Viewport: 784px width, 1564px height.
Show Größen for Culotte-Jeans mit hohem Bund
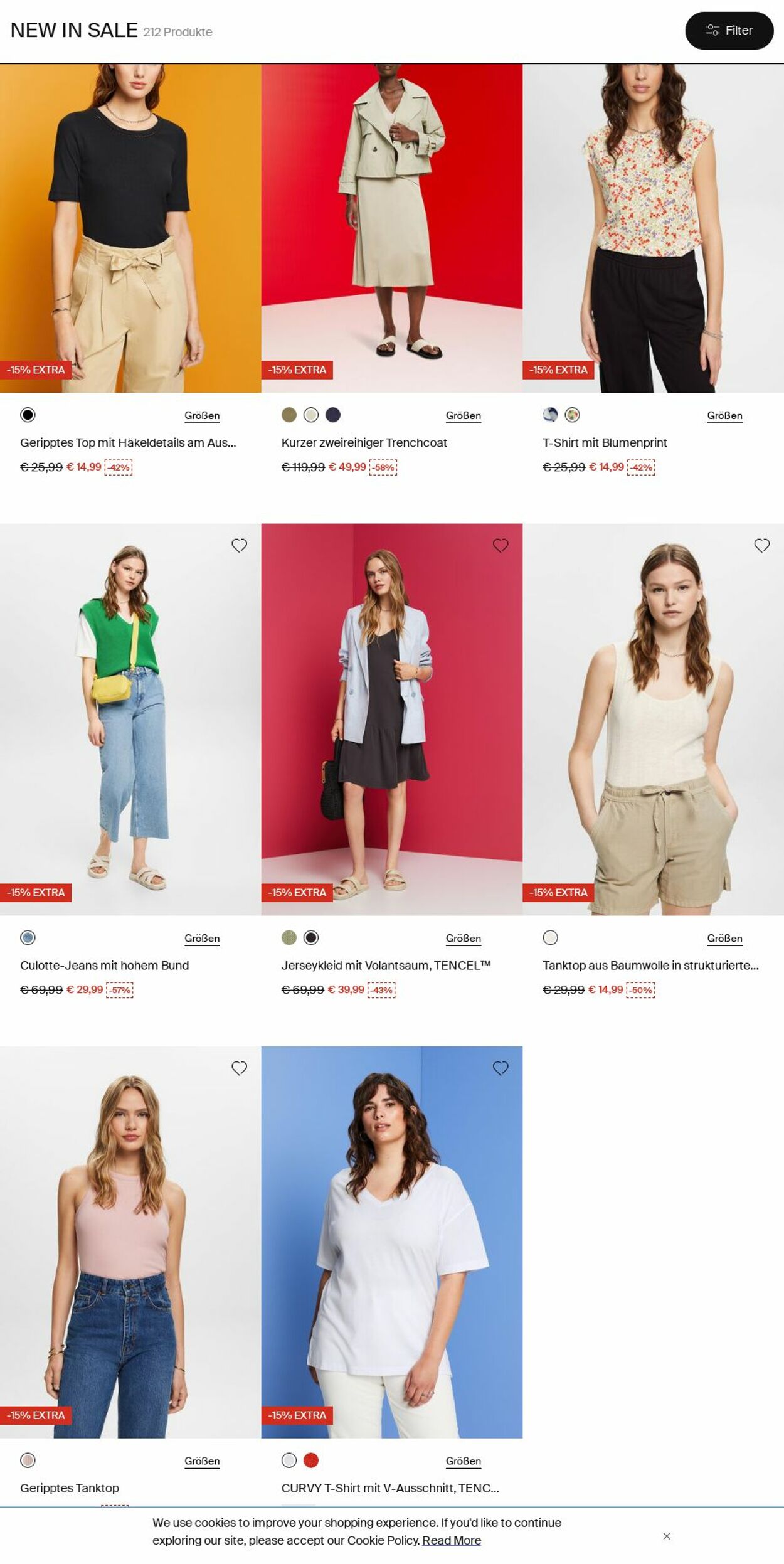202,938
